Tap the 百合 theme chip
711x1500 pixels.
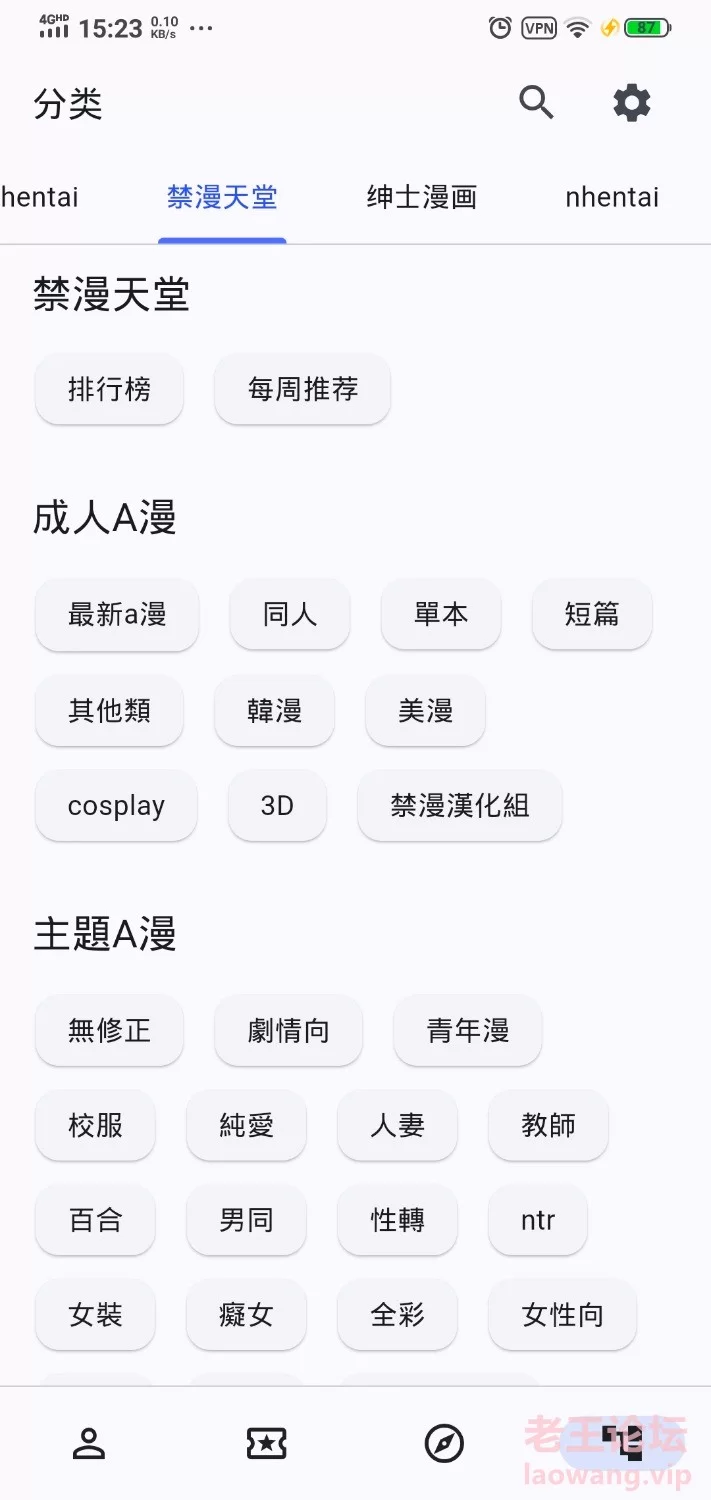tap(95, 1220)
